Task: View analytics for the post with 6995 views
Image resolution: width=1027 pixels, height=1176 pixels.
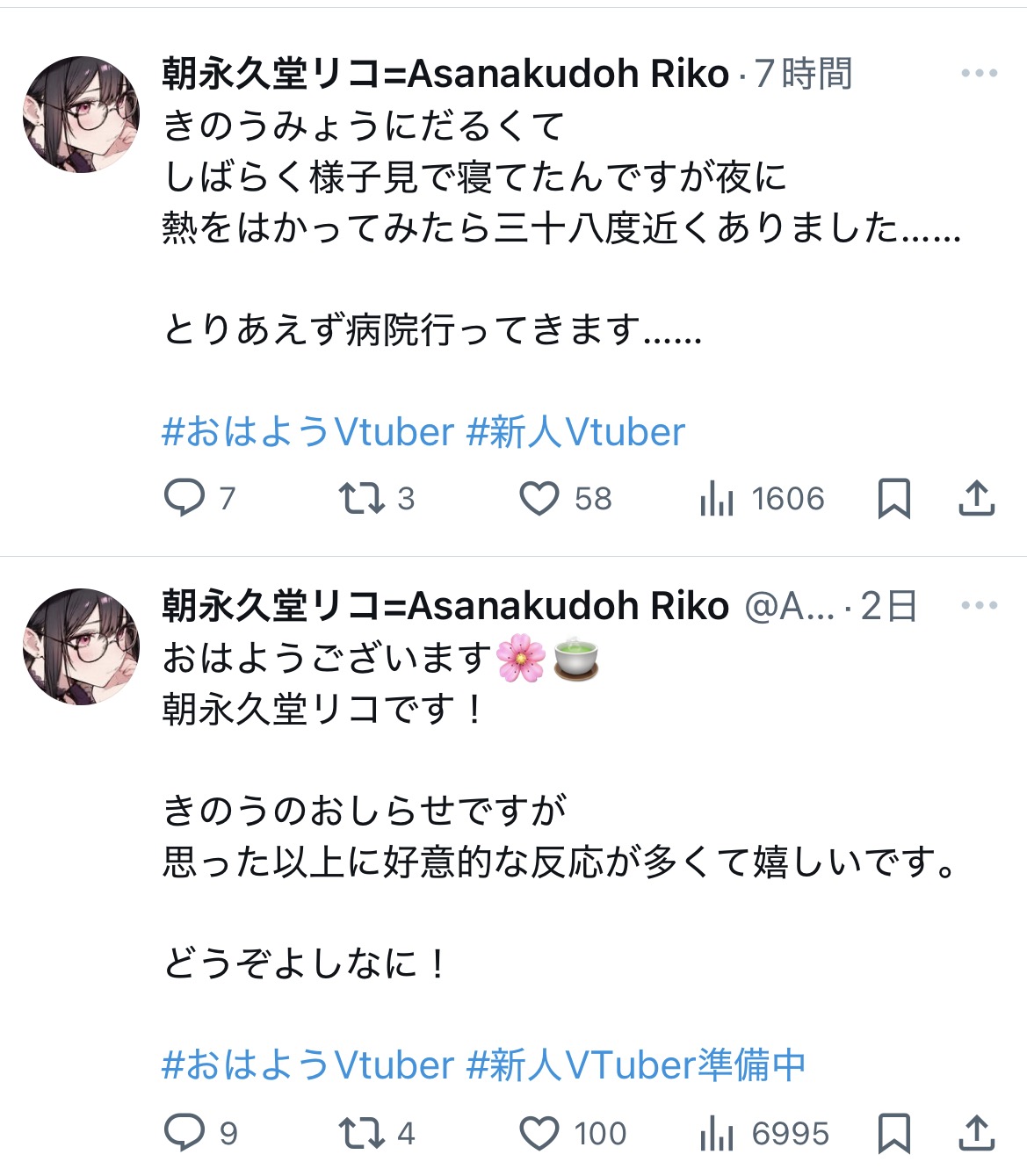Action: point(717,1135)
